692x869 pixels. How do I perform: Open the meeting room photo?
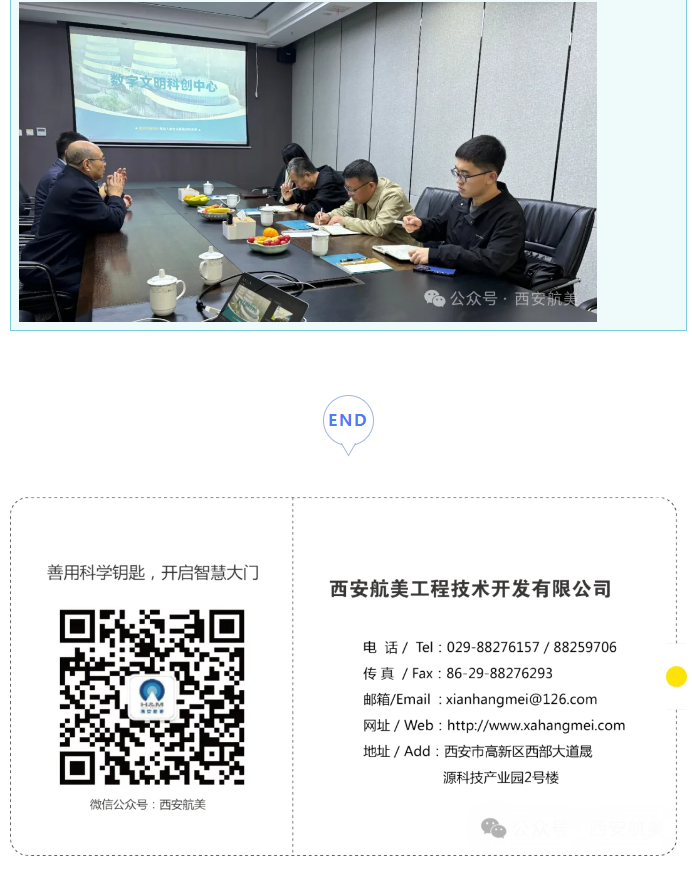tap(308, 160)
